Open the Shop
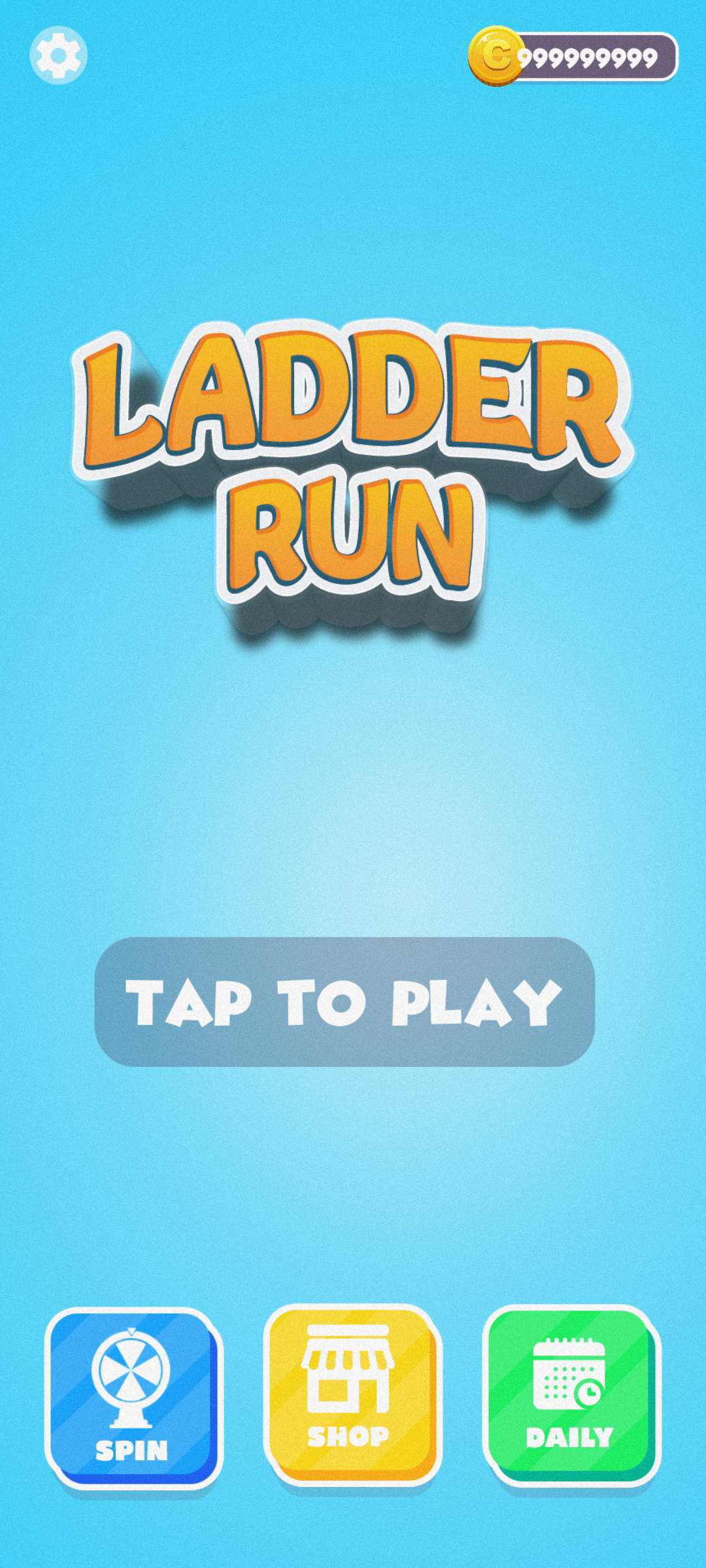 tap(352, 1394)
